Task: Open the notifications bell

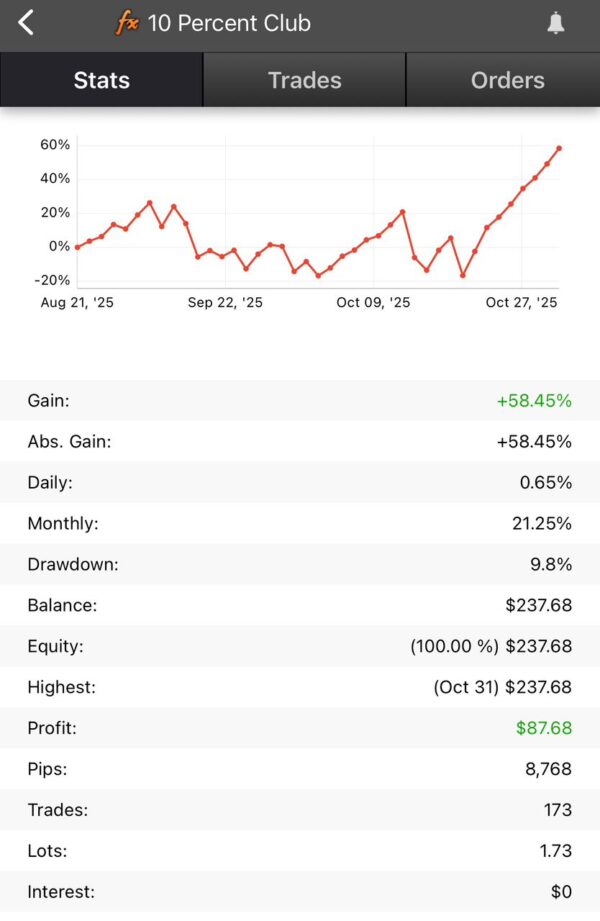Action: pyautogui.click(x=556, y=24)
